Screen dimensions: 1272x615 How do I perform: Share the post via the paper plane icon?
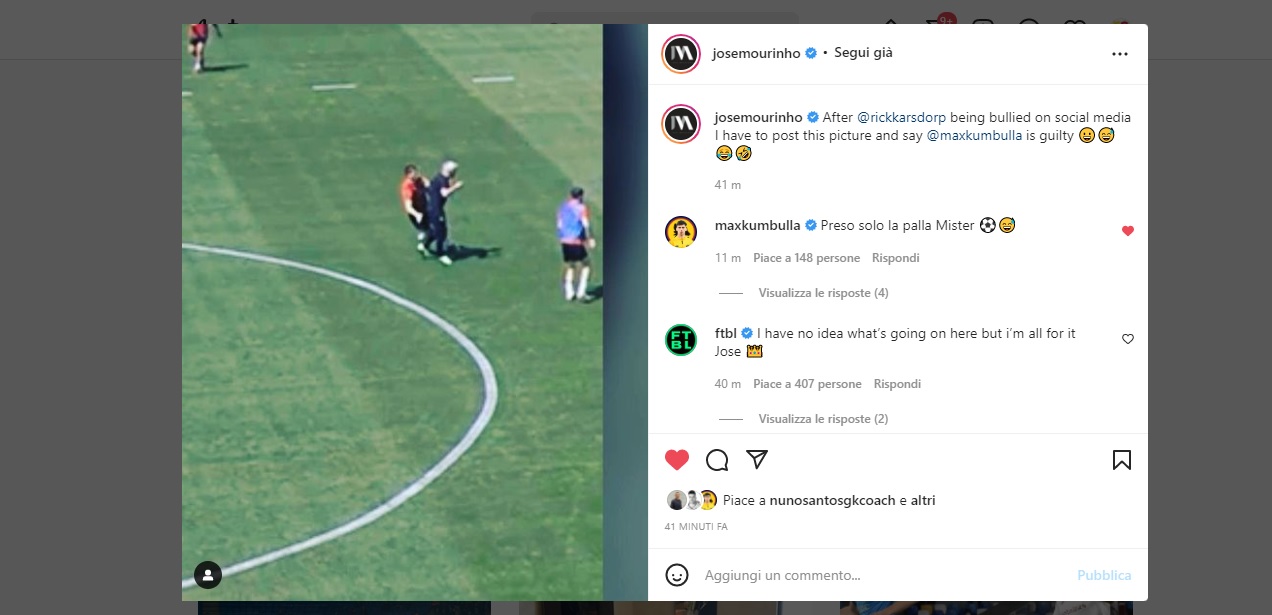coord(757,460)
